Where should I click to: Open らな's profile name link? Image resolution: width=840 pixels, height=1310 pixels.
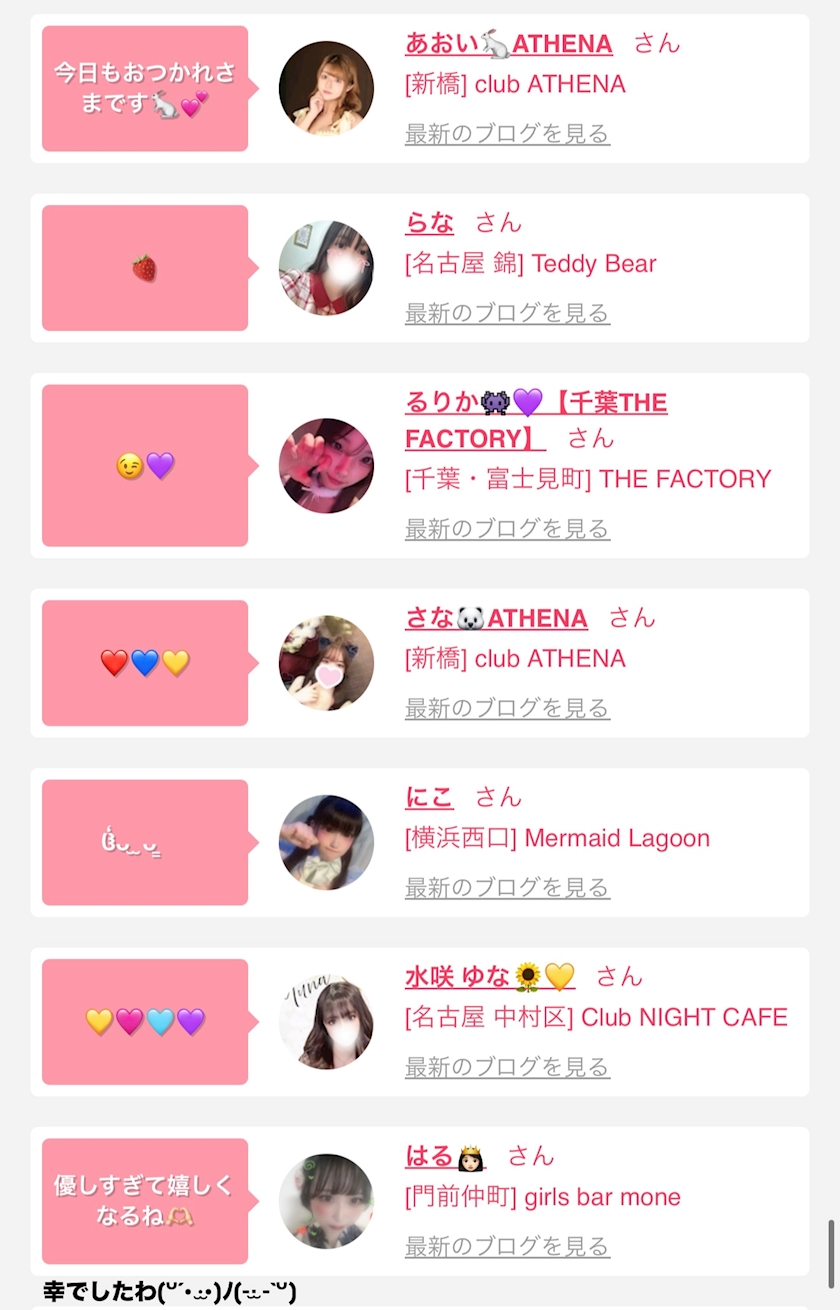429,223
